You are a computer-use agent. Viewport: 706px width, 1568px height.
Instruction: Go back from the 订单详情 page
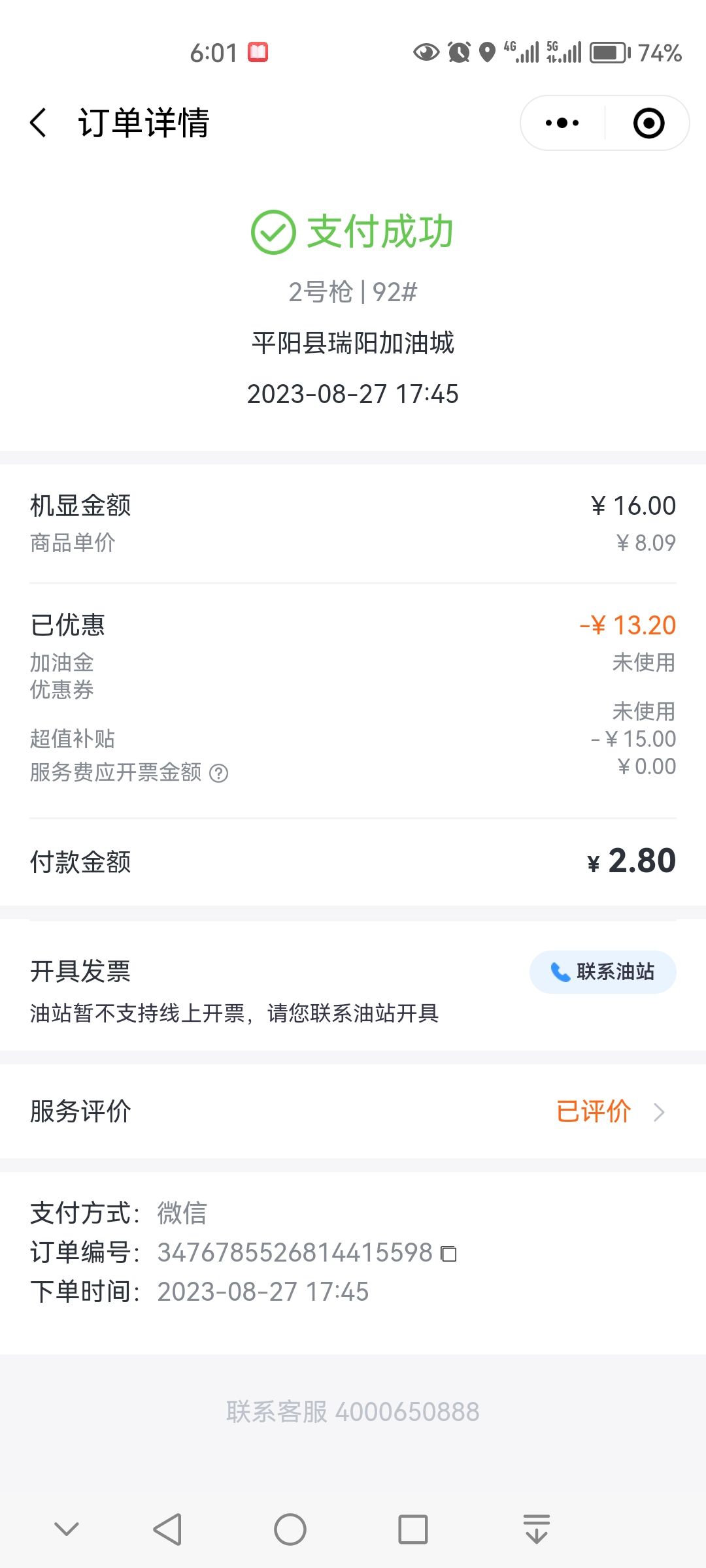39,123
